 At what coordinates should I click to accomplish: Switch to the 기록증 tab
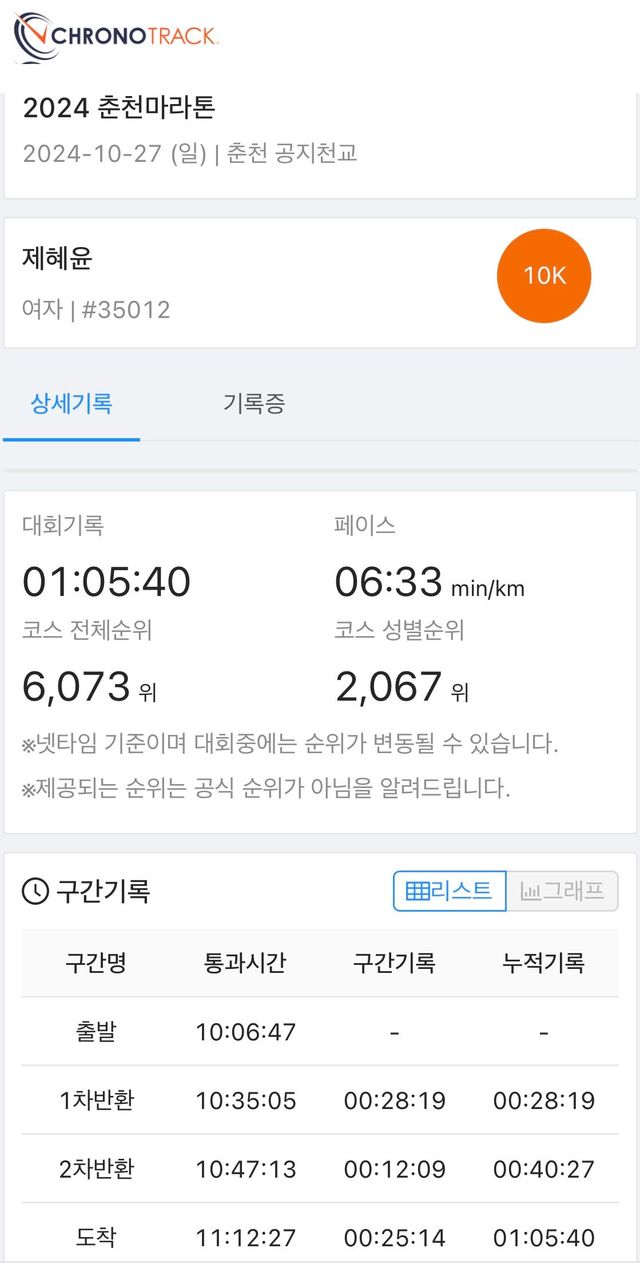254,404
